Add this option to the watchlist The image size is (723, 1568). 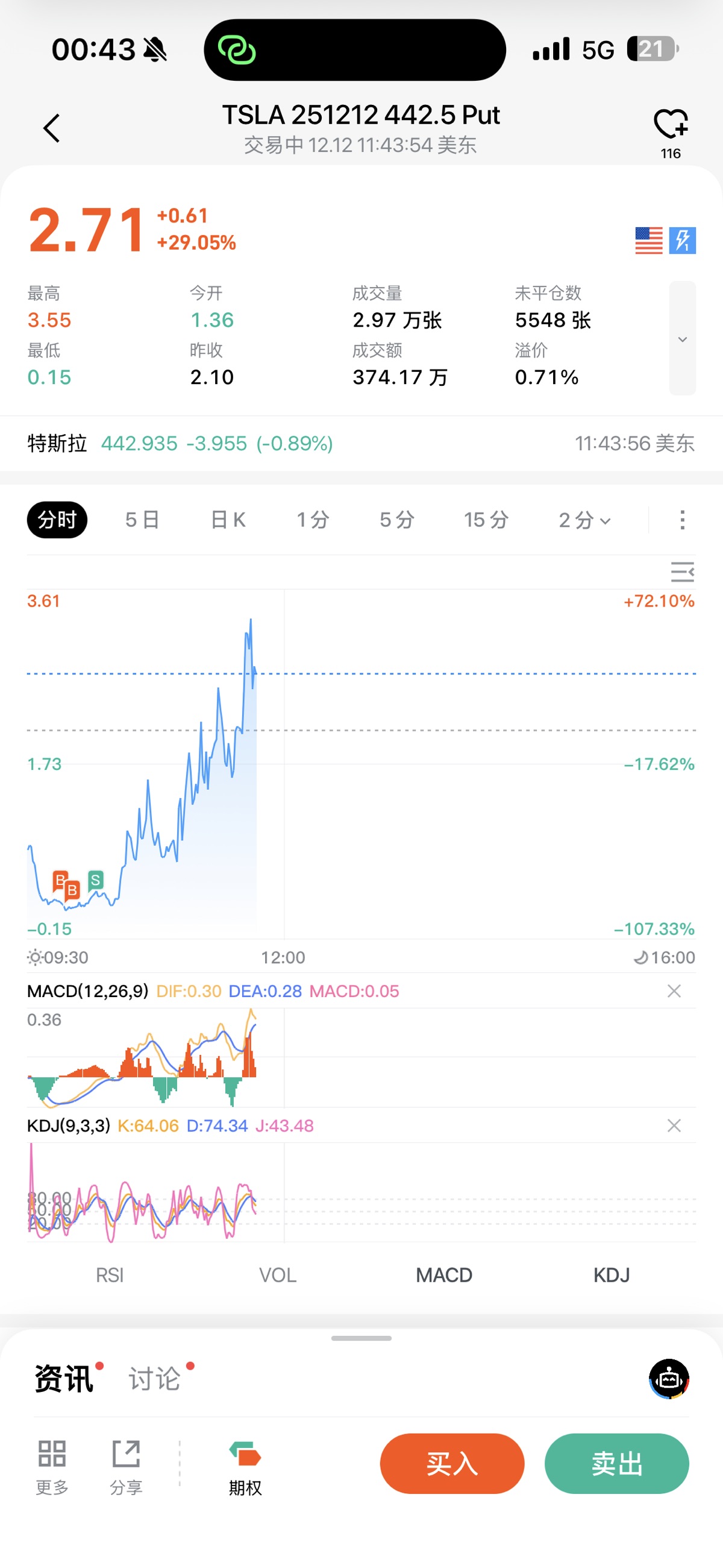(670, 125)
